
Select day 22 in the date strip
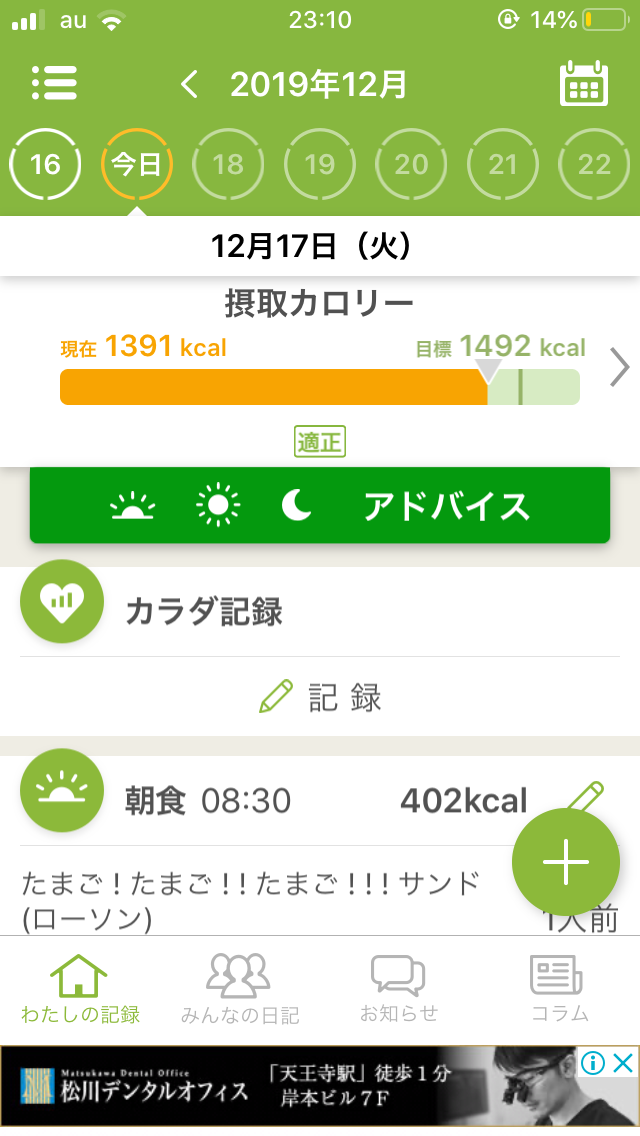pos(594,164)
